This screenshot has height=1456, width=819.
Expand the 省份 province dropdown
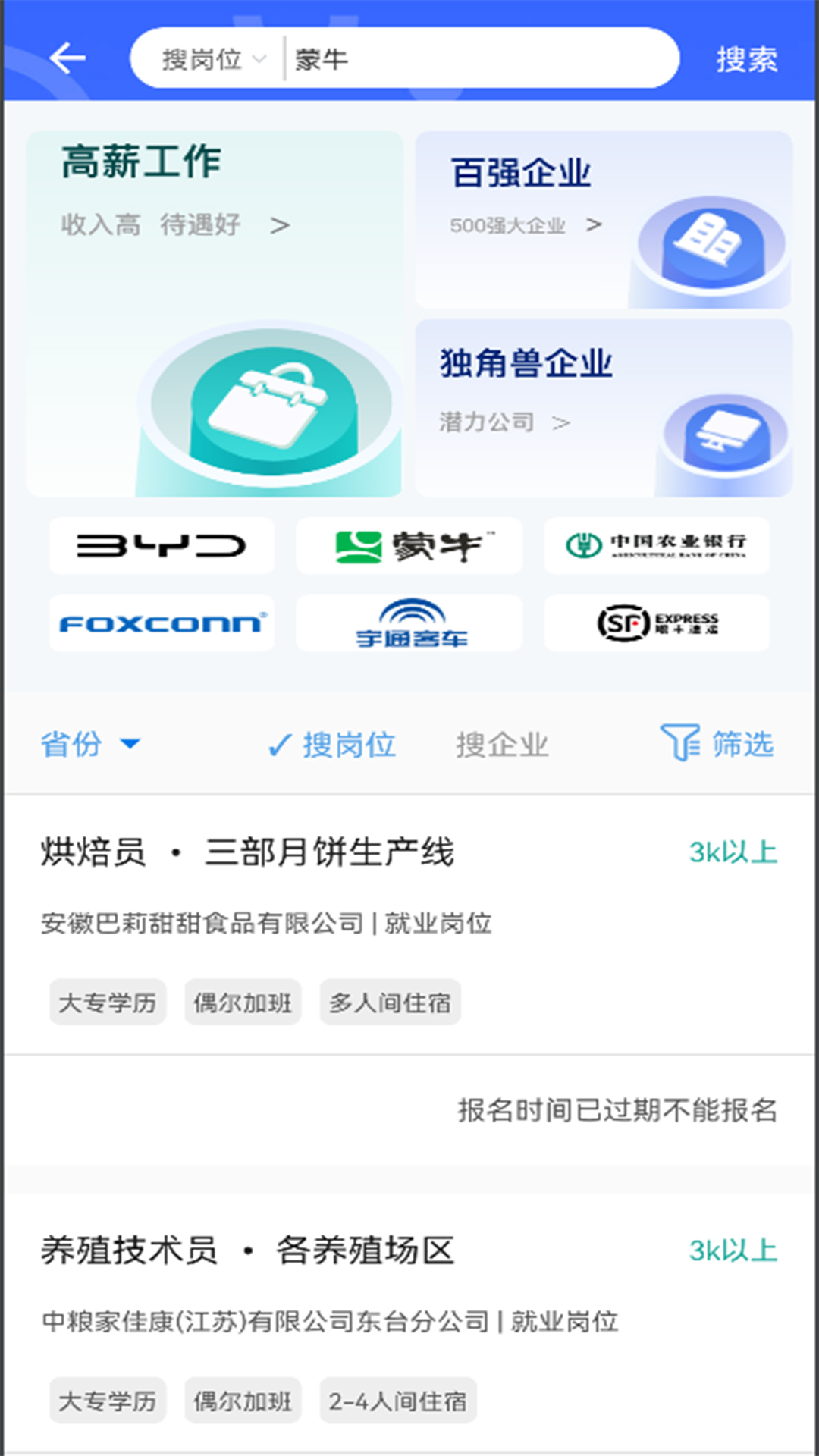pos(89,744)
